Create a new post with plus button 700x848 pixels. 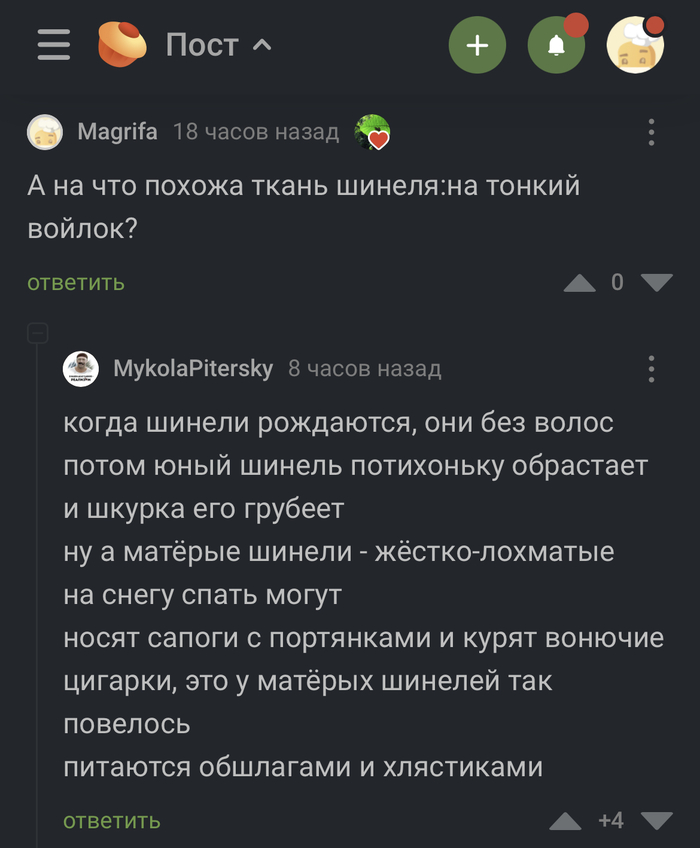tap(477, 46)
